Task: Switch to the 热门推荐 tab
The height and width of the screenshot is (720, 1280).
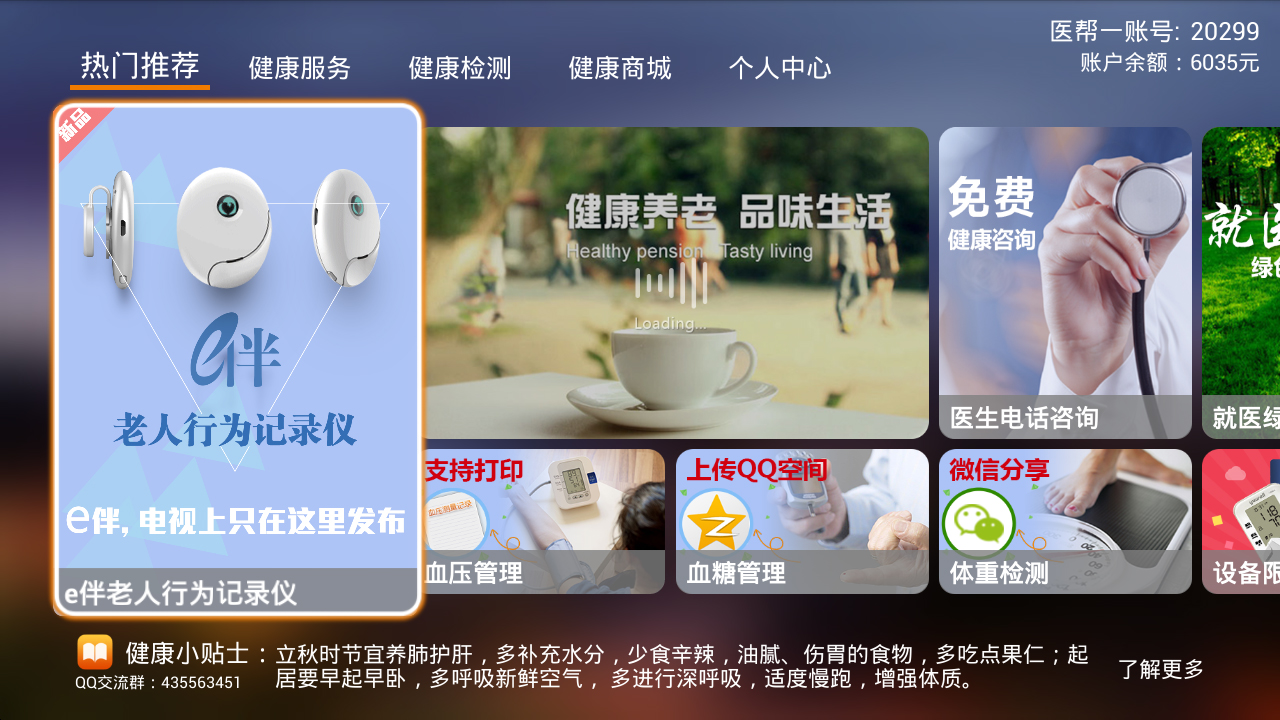Action: tap(140, 67)
